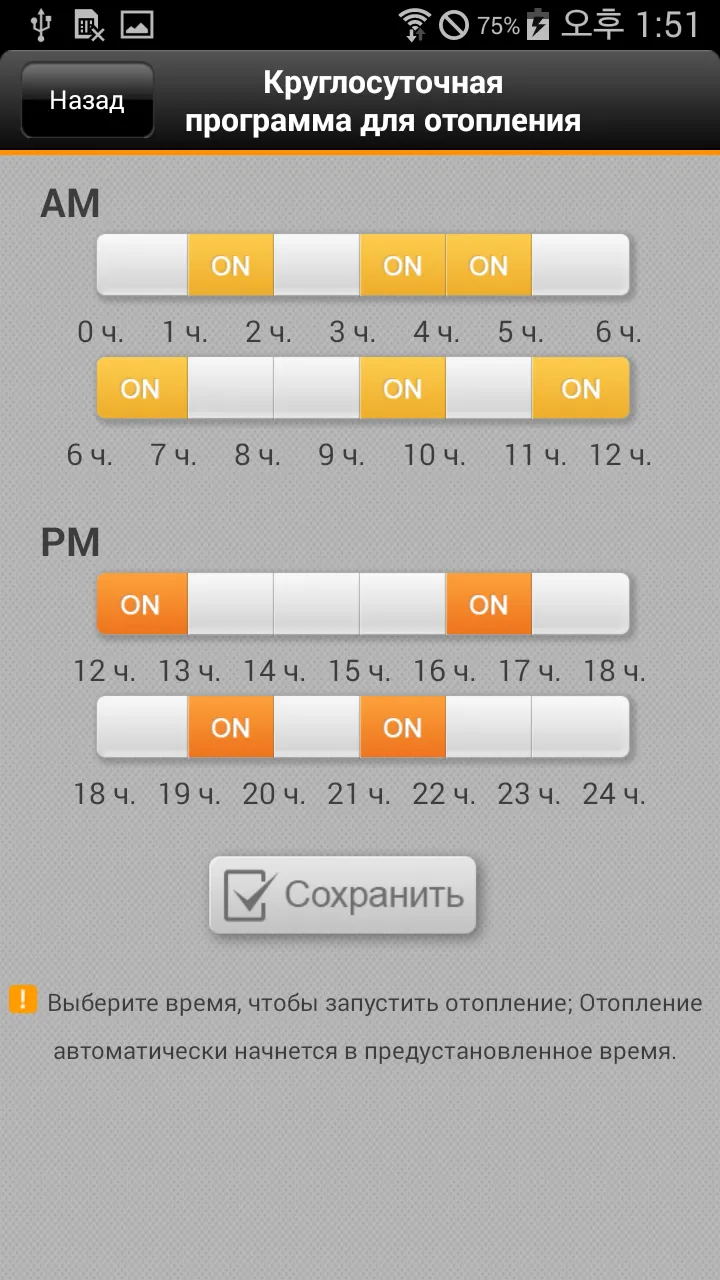Enable heating for the 0–1 ч. slot
This screenshot has height=1280, width=720.
(x=142, y=265)
